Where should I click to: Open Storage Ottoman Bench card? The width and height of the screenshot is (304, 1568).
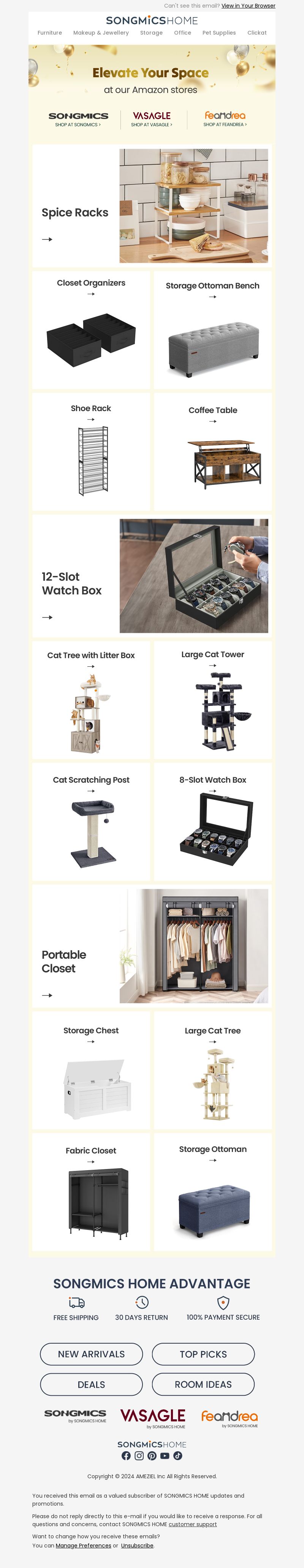(213, 329)
